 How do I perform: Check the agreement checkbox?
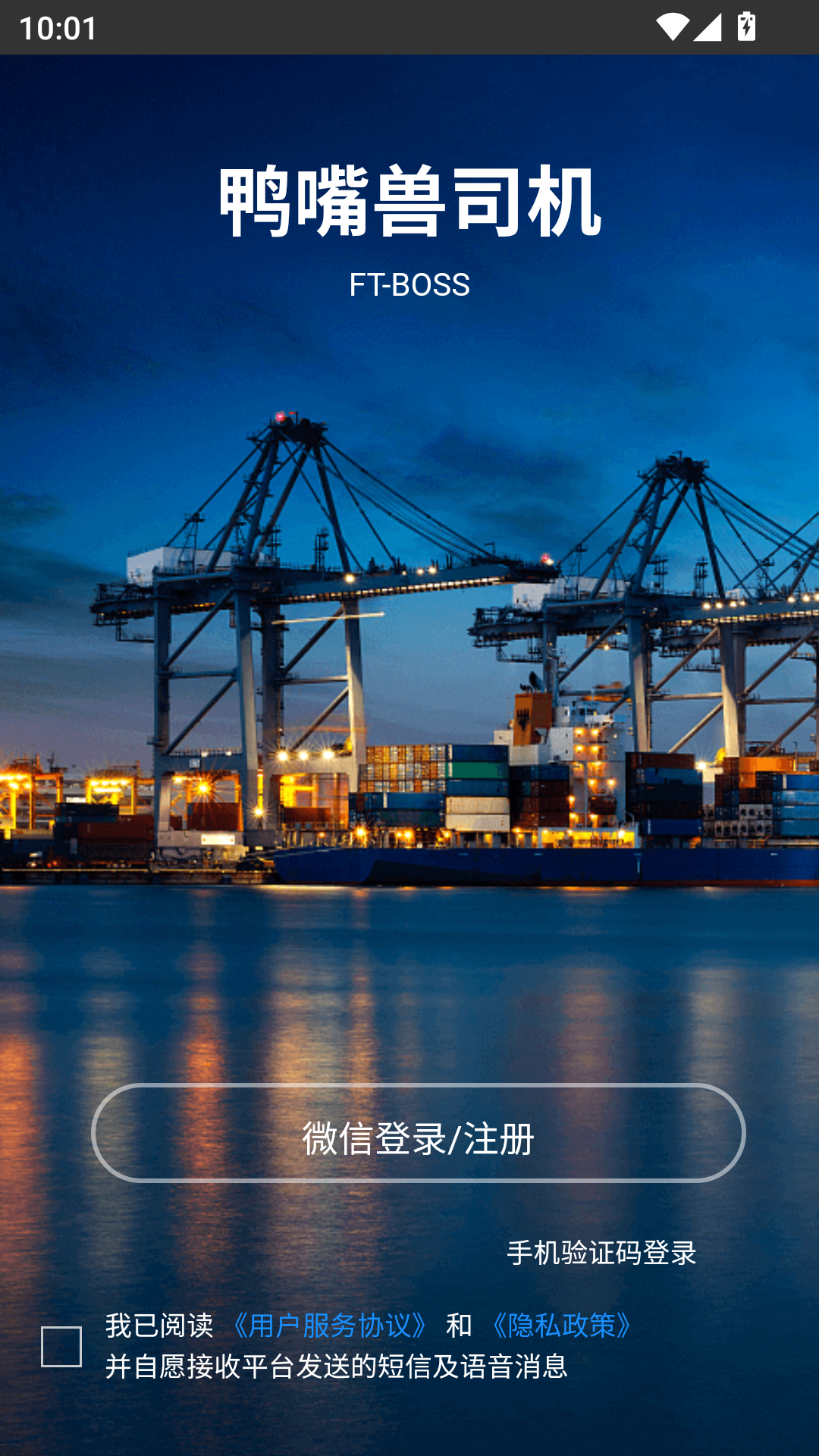click(x=61, y=1347)
